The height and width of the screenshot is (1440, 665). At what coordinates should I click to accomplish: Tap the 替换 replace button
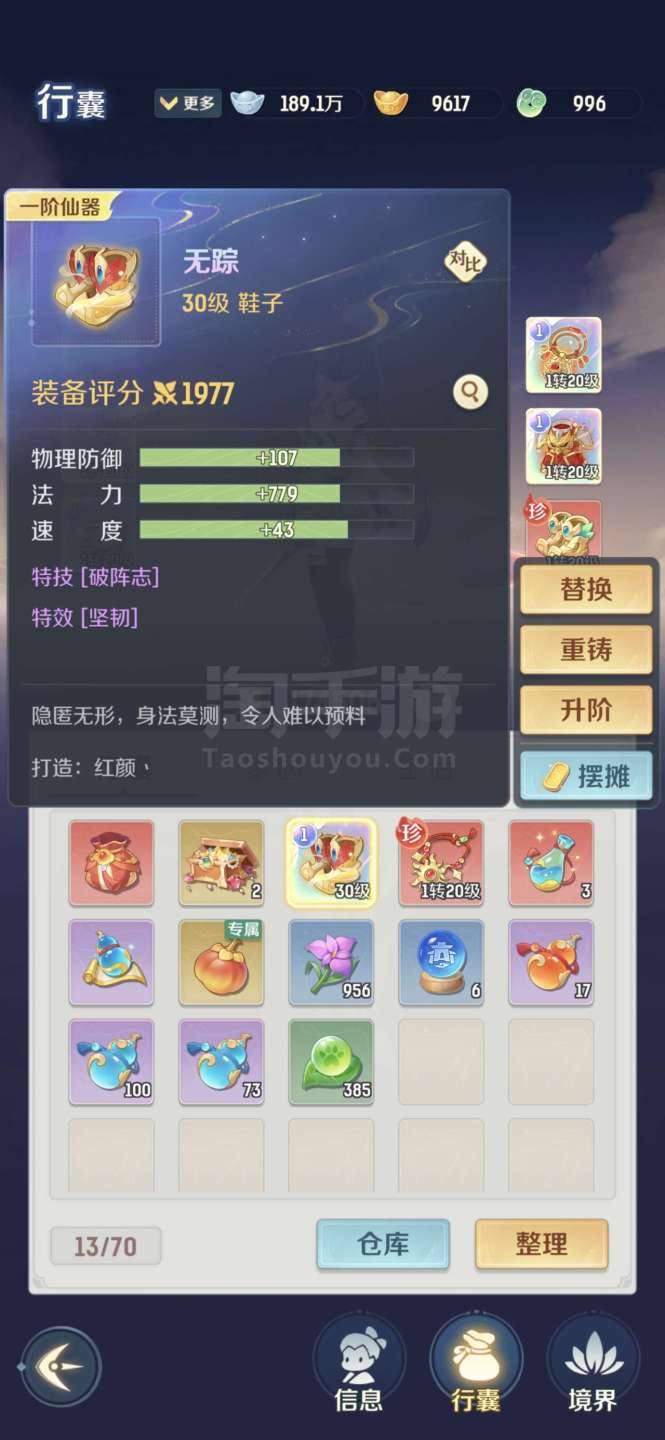click(586, 590)
